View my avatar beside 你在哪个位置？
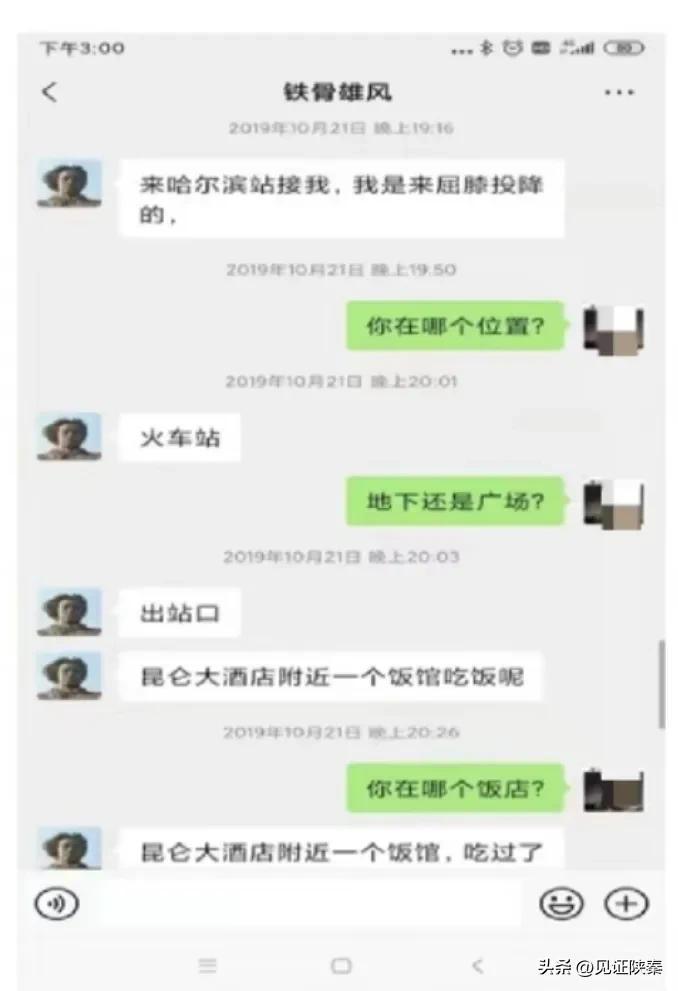Screen dimensions: 678x991 click(x=613, y=327)
